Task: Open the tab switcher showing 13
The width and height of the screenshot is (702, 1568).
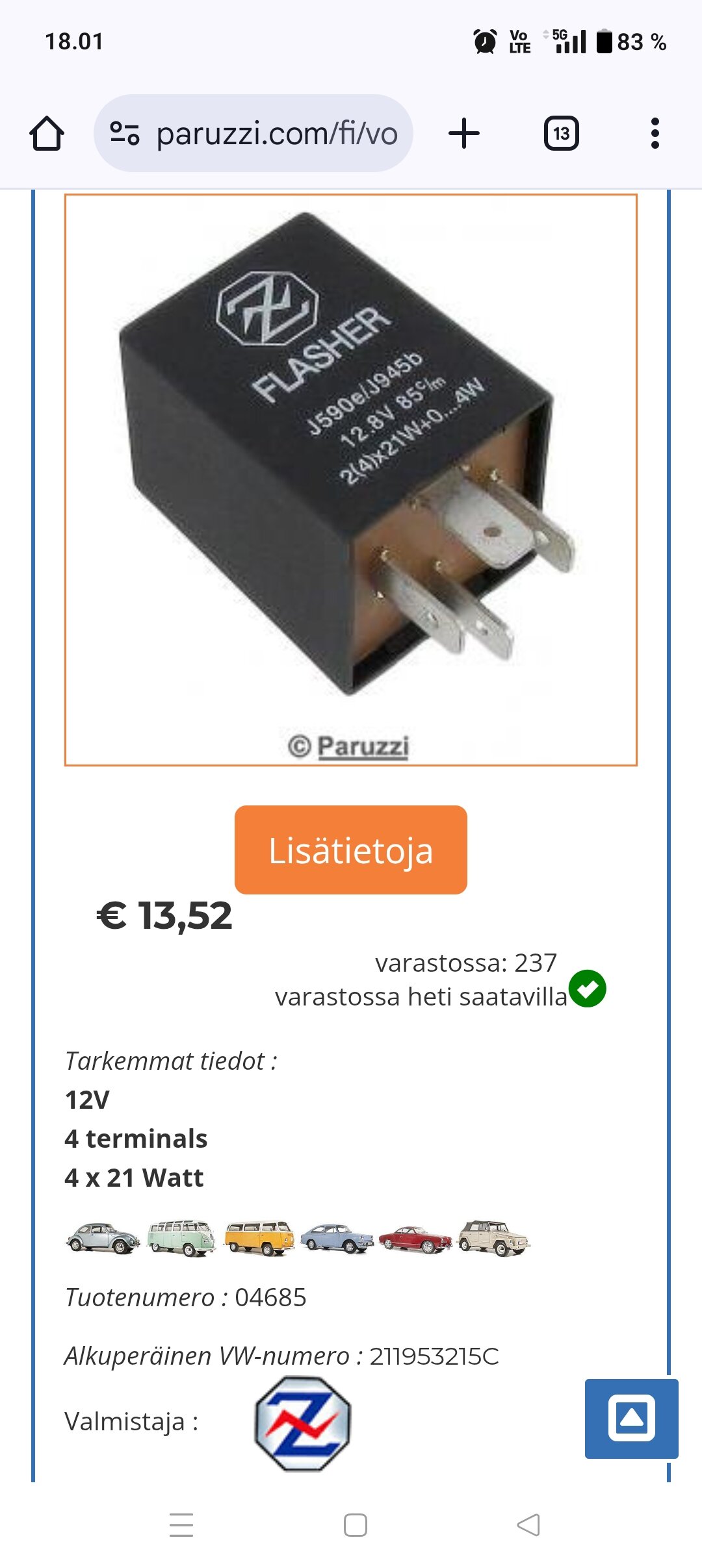Action: (561, 134)
